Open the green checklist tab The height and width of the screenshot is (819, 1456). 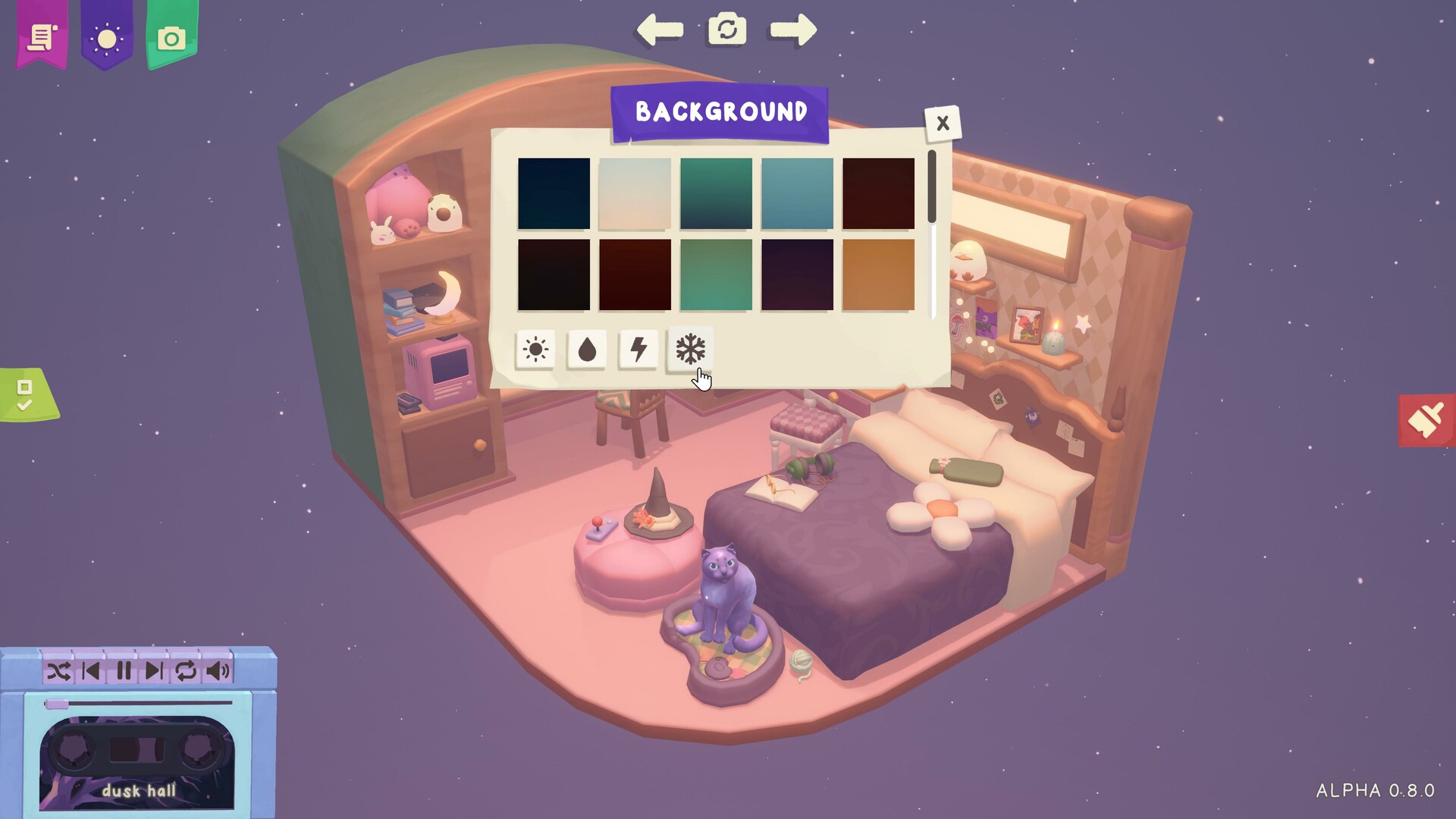coord(25,395)
